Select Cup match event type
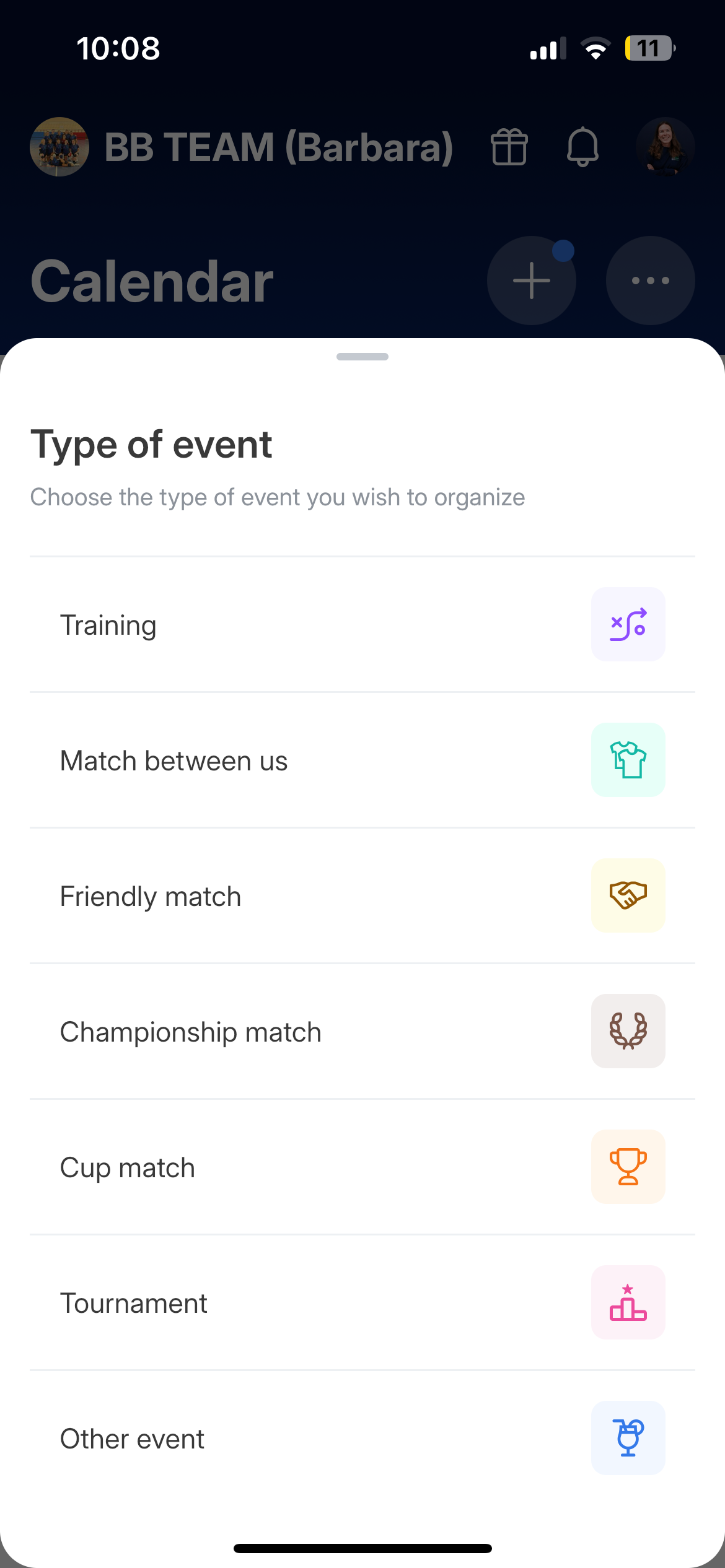The image size is (725, 1568). coord(248,1167)
